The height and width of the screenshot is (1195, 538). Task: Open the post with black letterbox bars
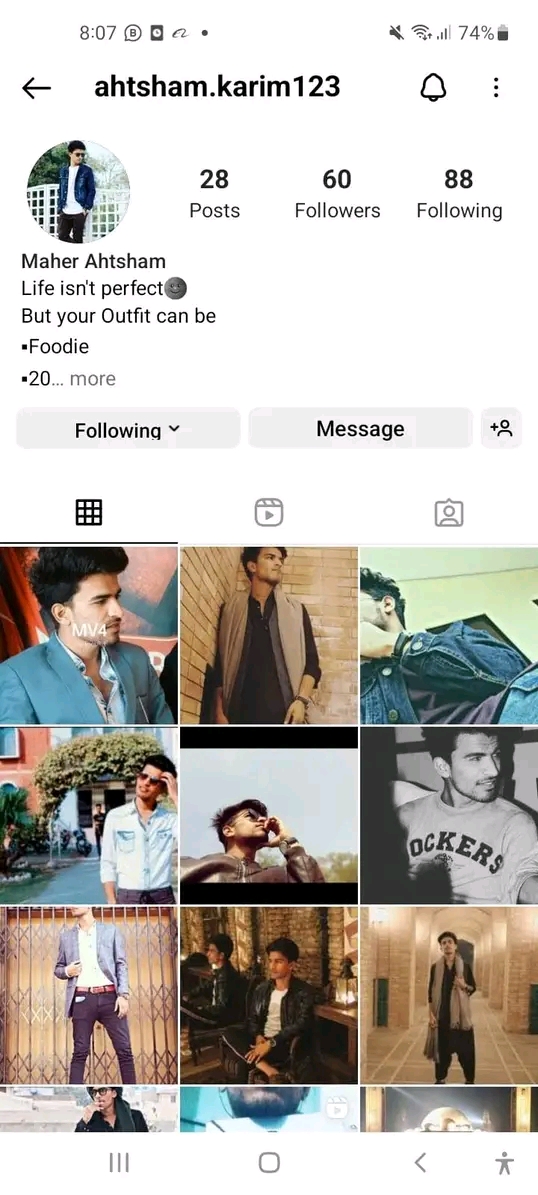[269, 815]
